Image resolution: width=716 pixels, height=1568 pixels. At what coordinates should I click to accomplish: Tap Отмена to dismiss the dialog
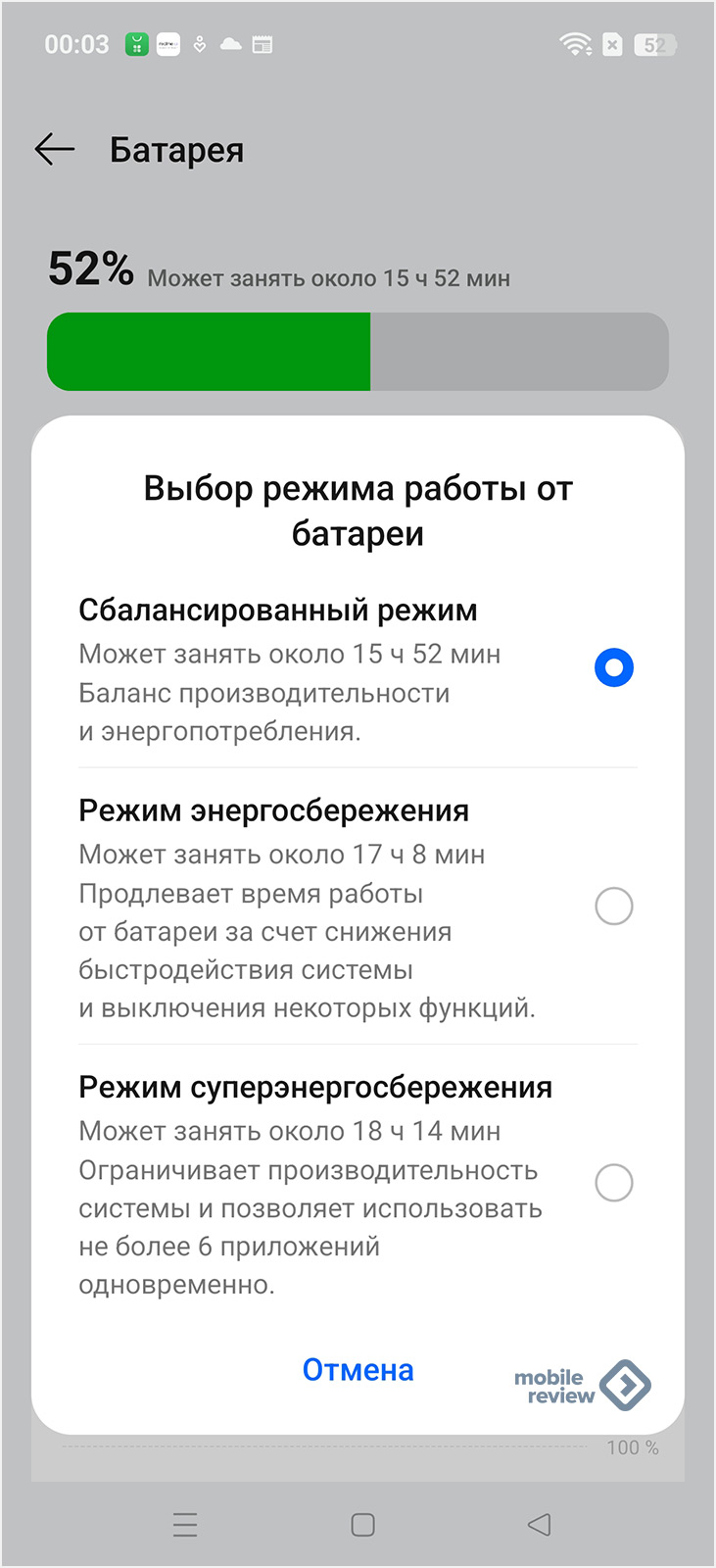tap(358, 1370)
